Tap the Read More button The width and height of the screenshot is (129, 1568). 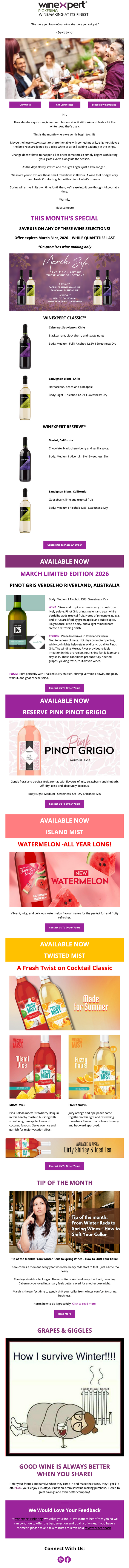tap(64, 1313)
